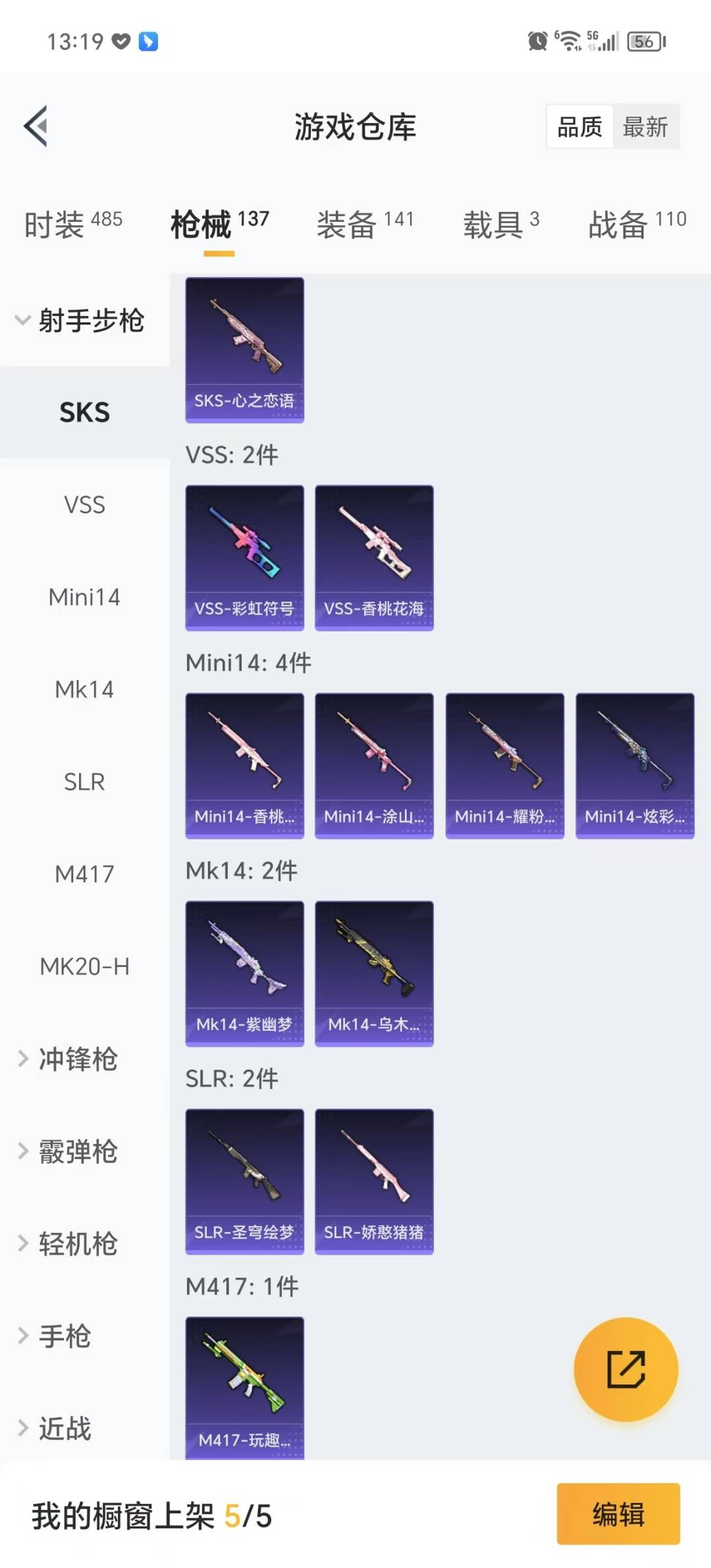View the Mk14-紫幽梦 skin

(244, 974)
